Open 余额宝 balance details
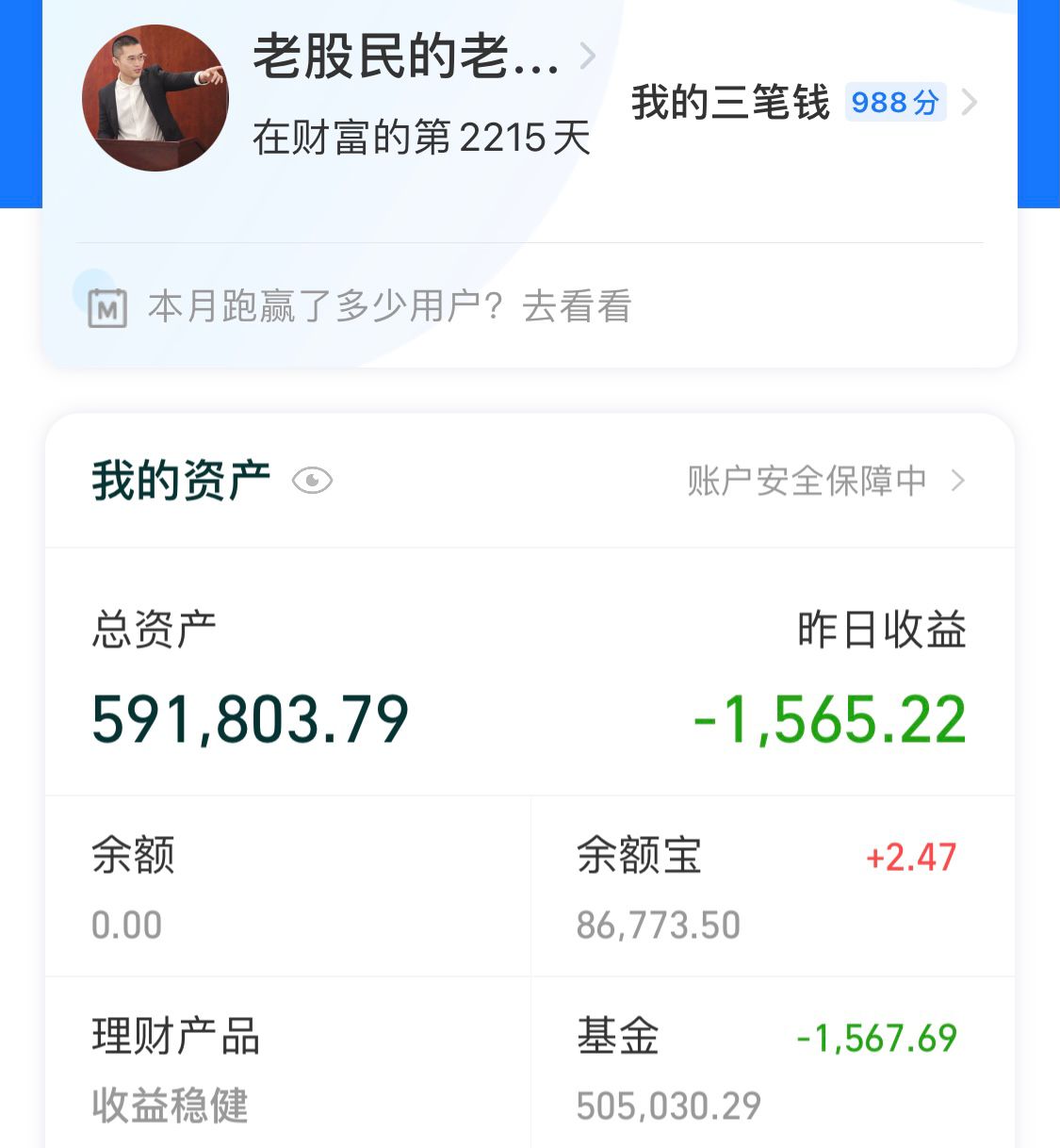Viewport: 1060px width, 1148px height. coord(639,856)
